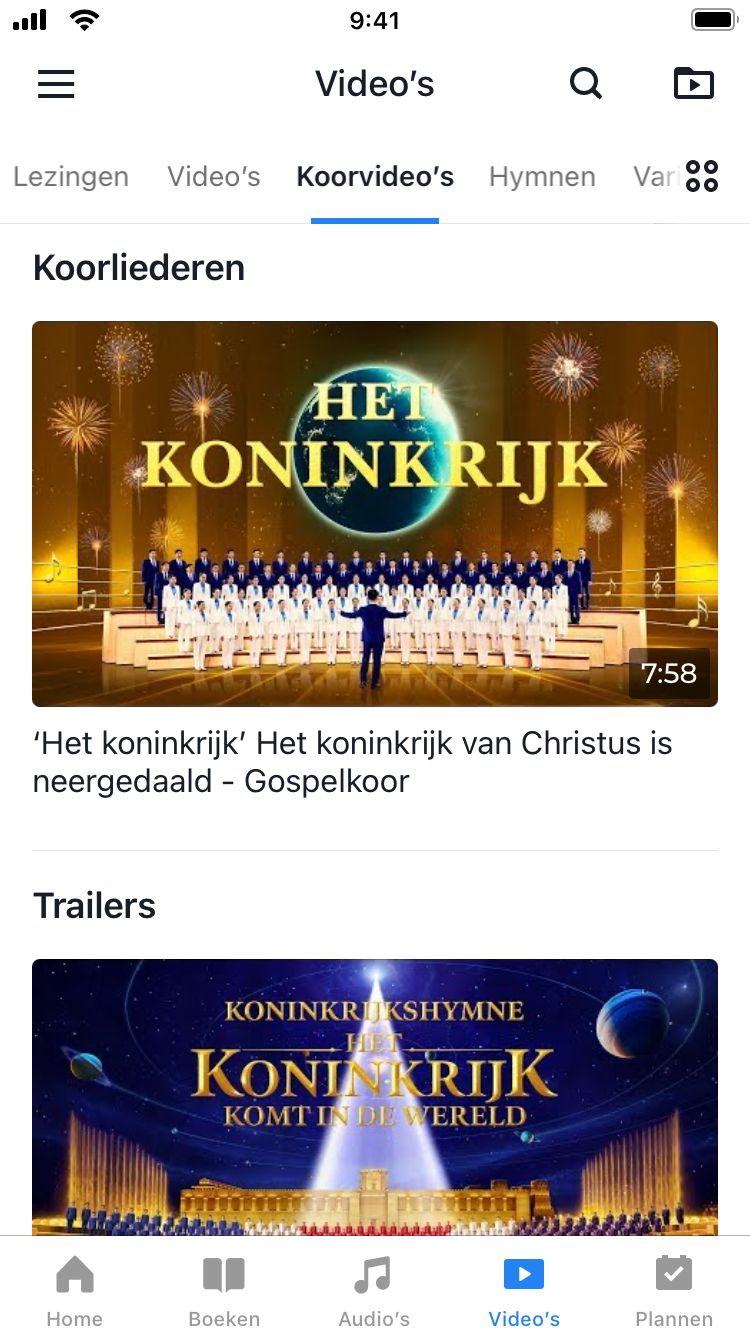Show all categories grid

(702, 176)
